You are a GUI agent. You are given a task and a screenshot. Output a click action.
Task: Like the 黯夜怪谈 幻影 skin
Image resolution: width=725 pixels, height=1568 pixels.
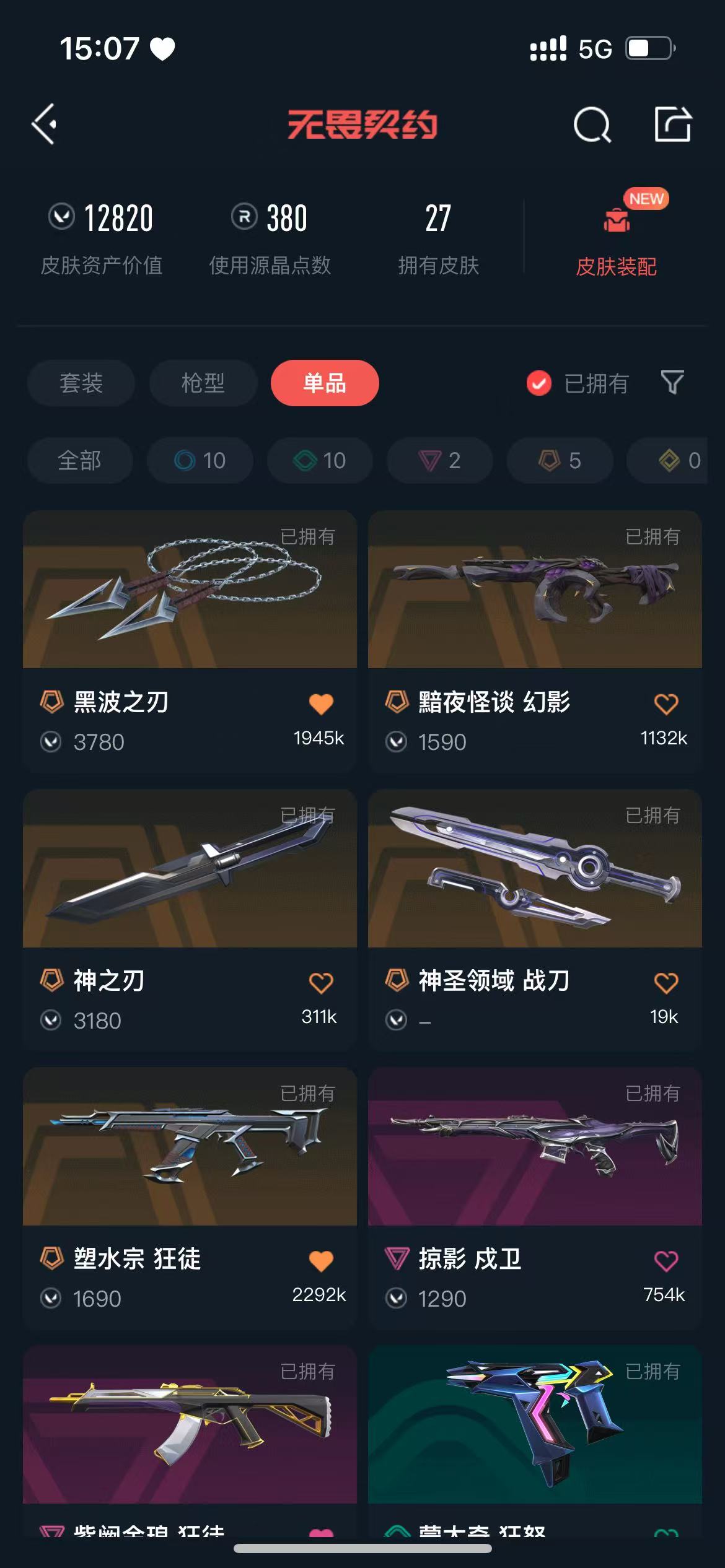pos(666,704)
